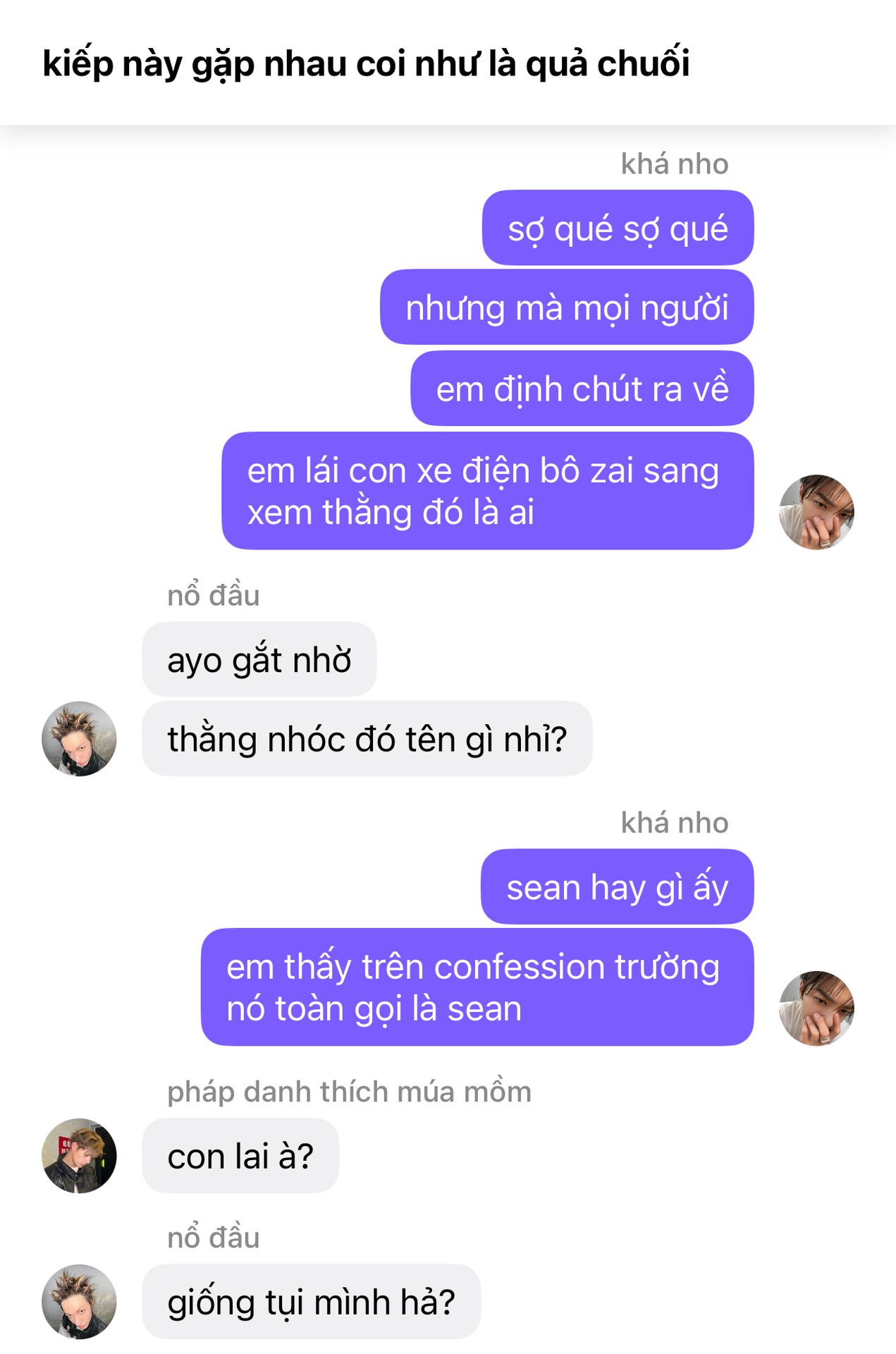Open pháp danh thích múa mồm's avatar
896x1354 pixels.
79,1155
